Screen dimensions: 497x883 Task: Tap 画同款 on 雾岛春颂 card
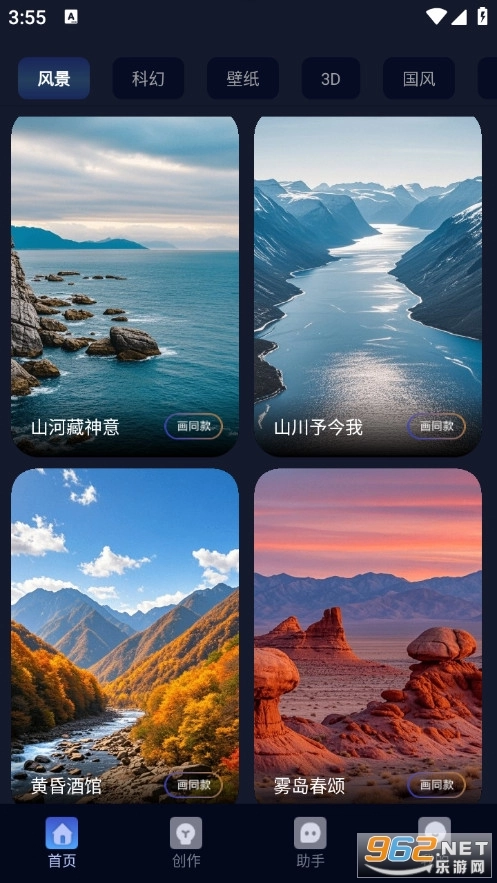pos(436,784)
